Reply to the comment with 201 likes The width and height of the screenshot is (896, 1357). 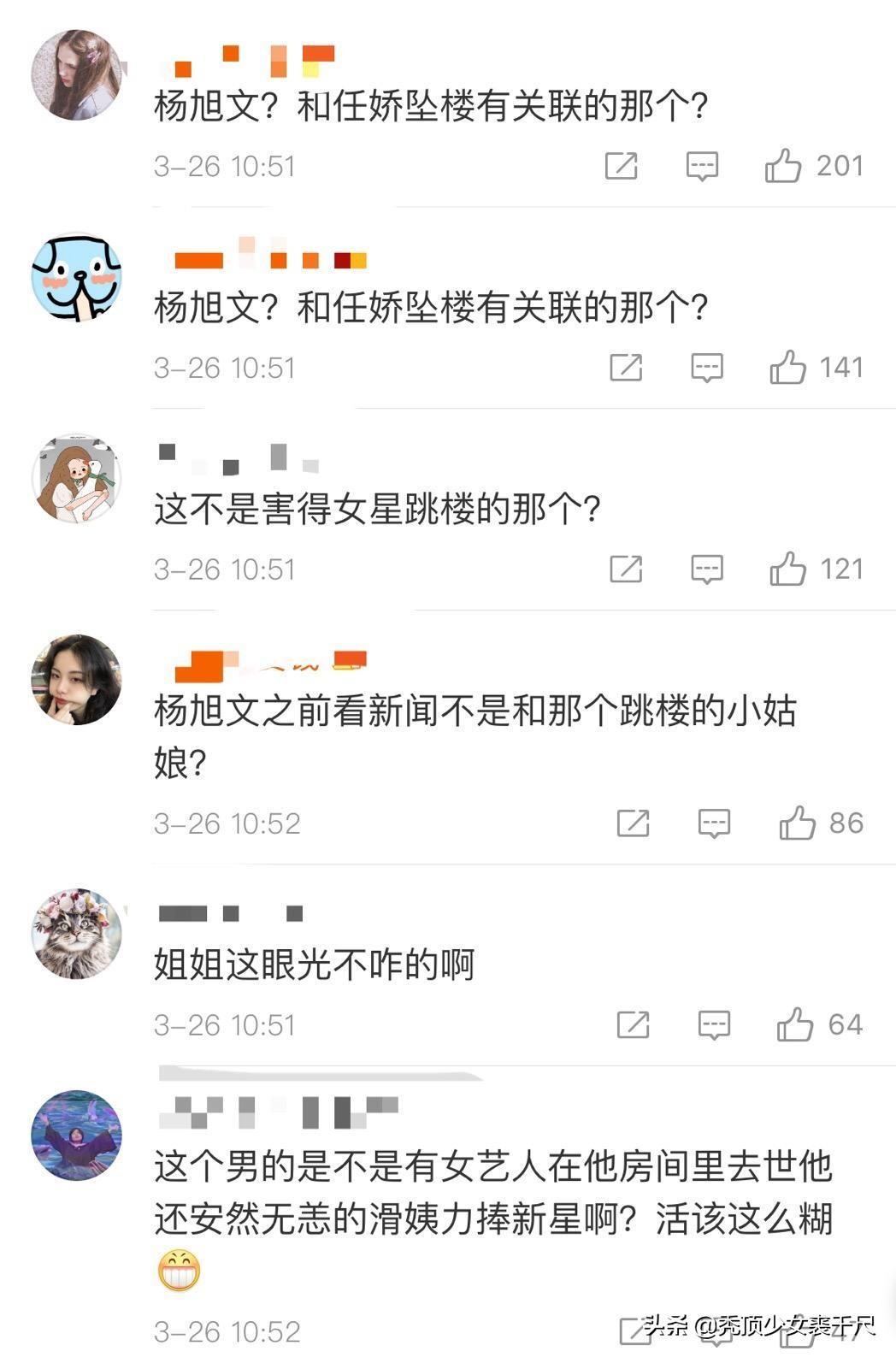(x=702, y=166)
